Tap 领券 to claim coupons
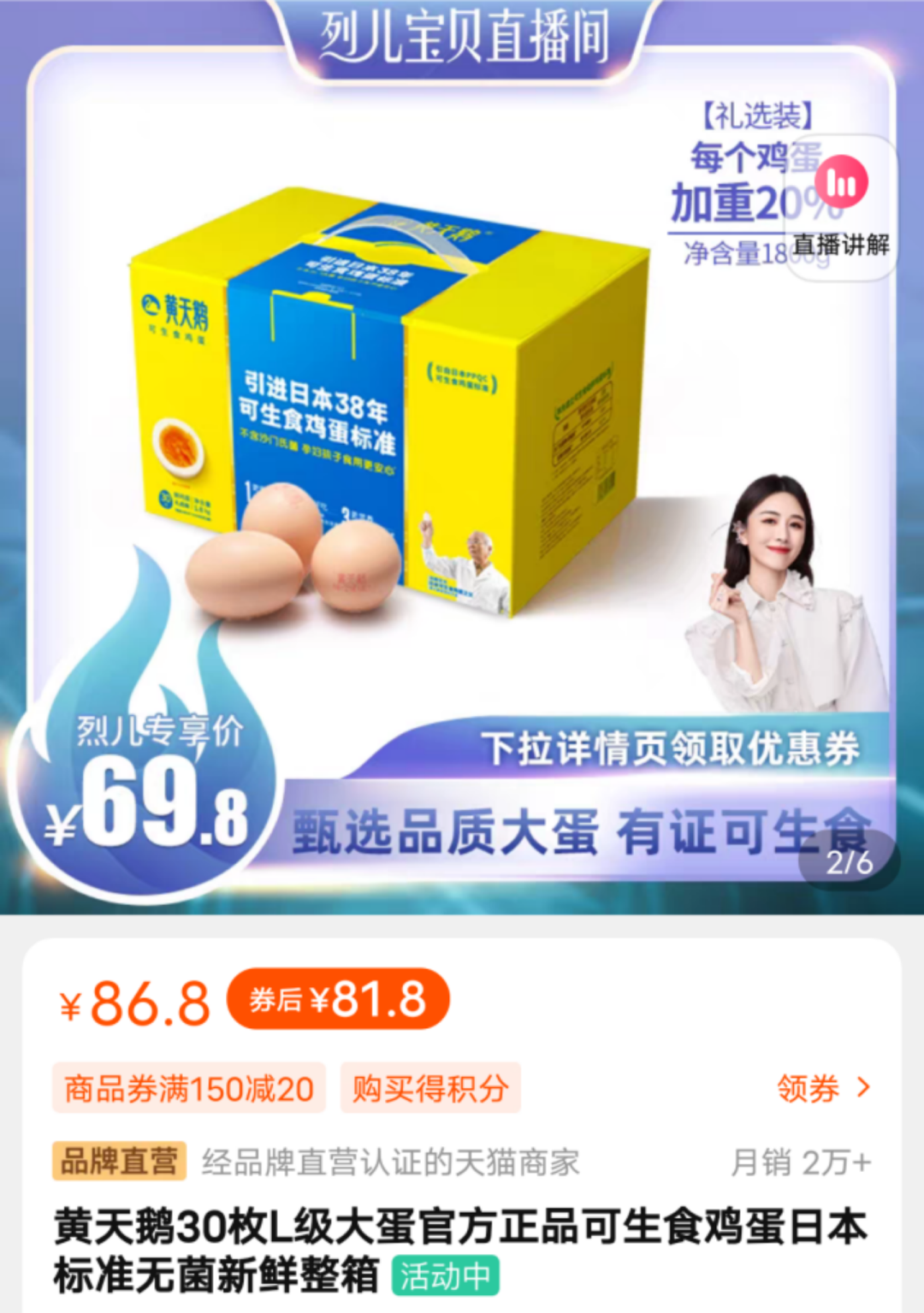924x1313 pixels. click(x=823, y=1088)
